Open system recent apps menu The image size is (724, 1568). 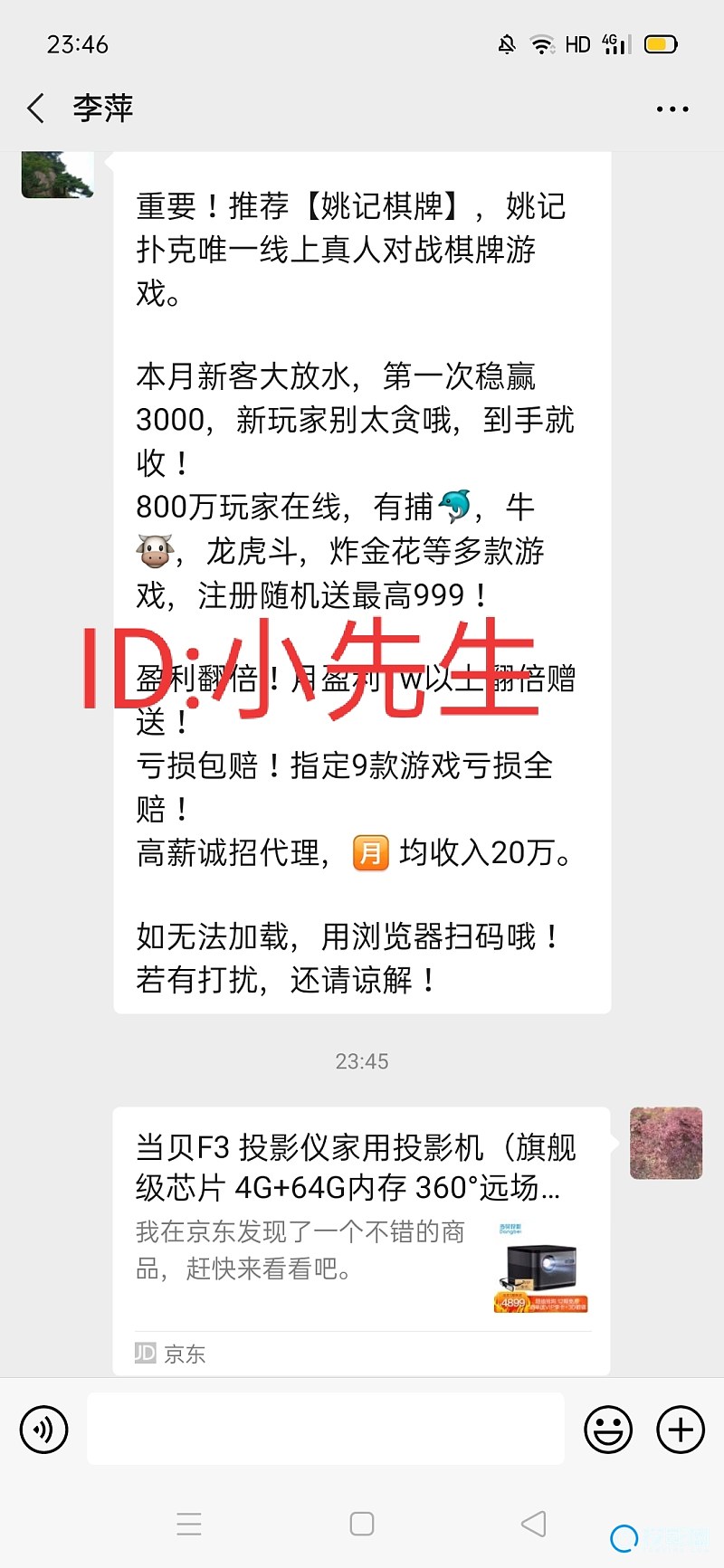[x=189, y=1524]
